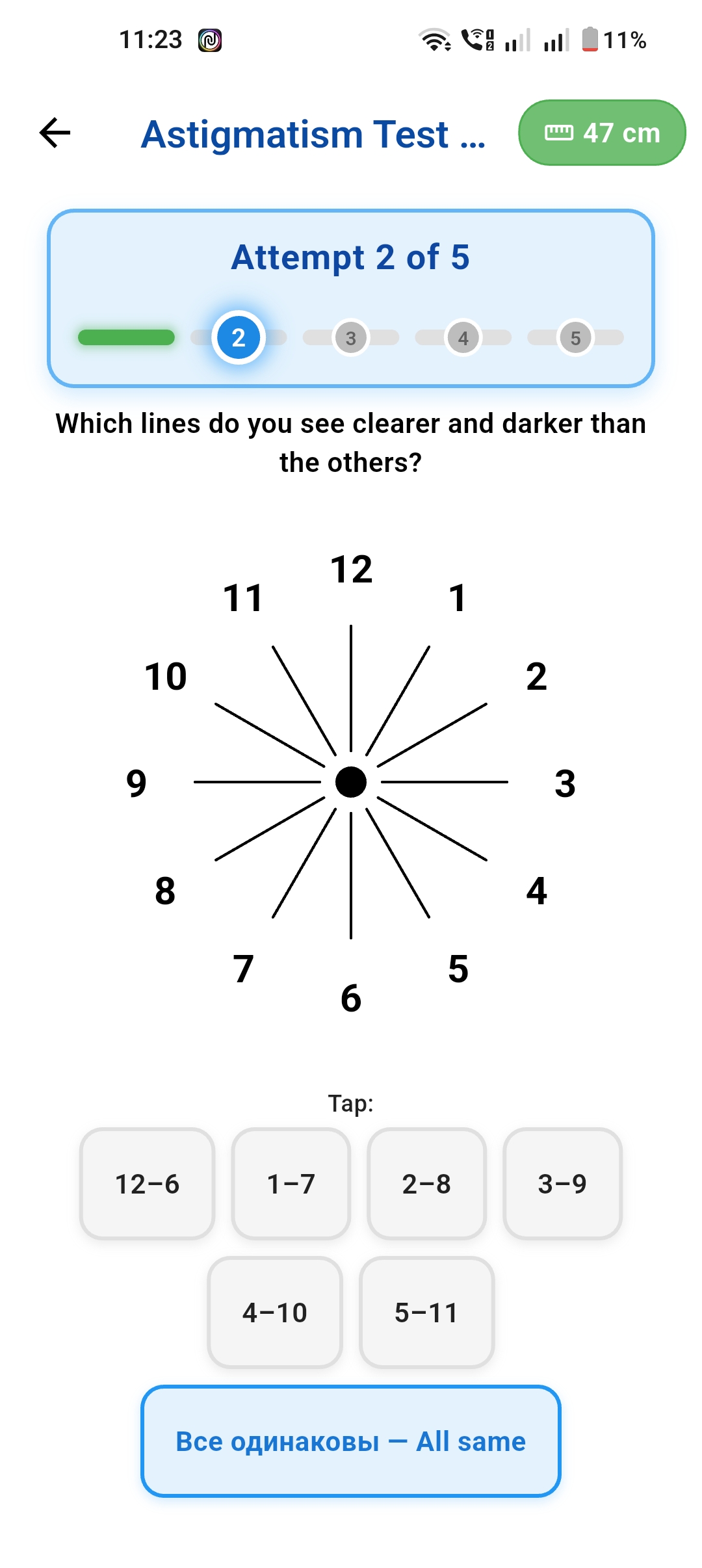Screen dimensions: 702x1568
Task: Select the 3–9 line option
Action: click(562, 1184)
